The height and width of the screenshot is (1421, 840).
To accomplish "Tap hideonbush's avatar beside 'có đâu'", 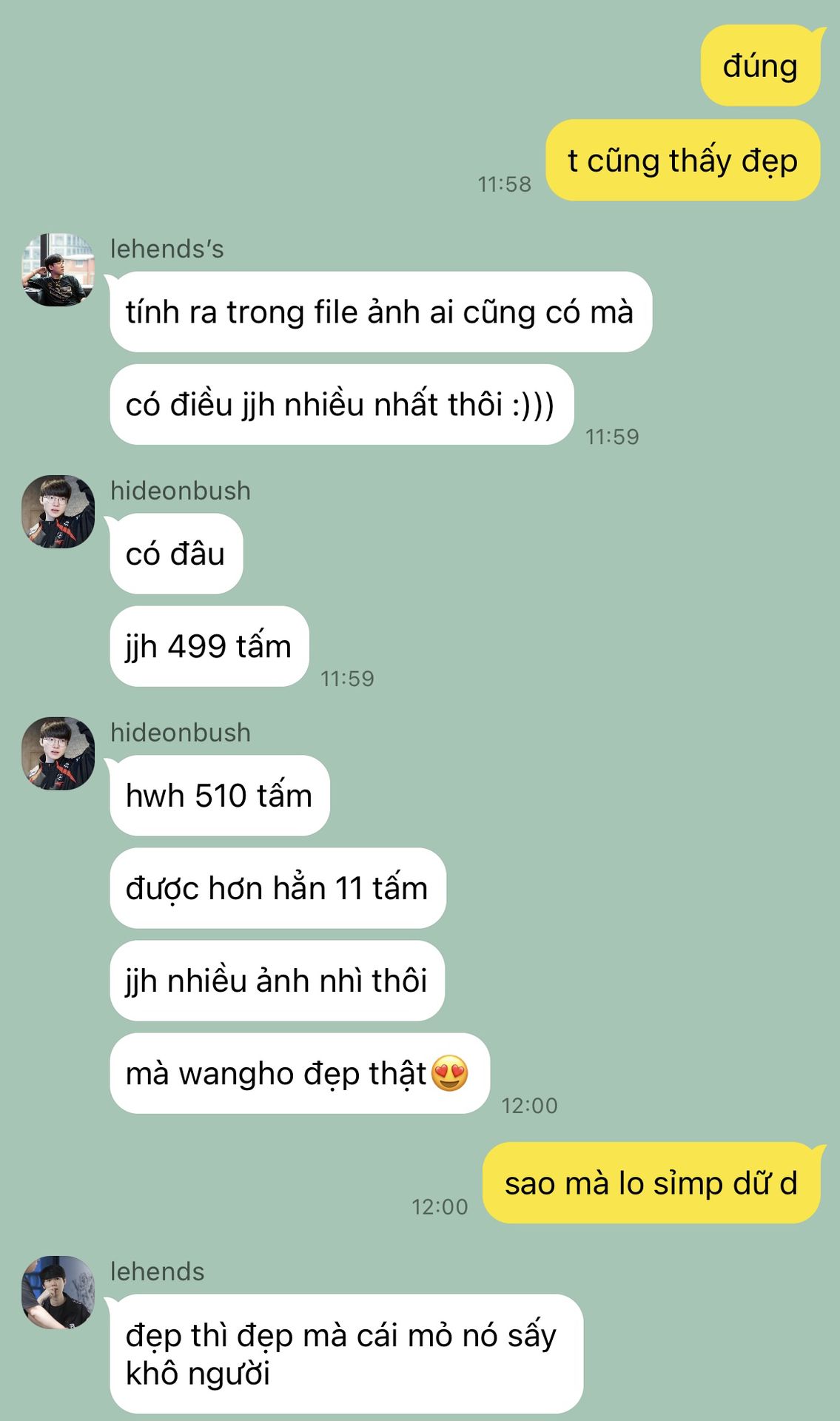I will pos(58,511).
